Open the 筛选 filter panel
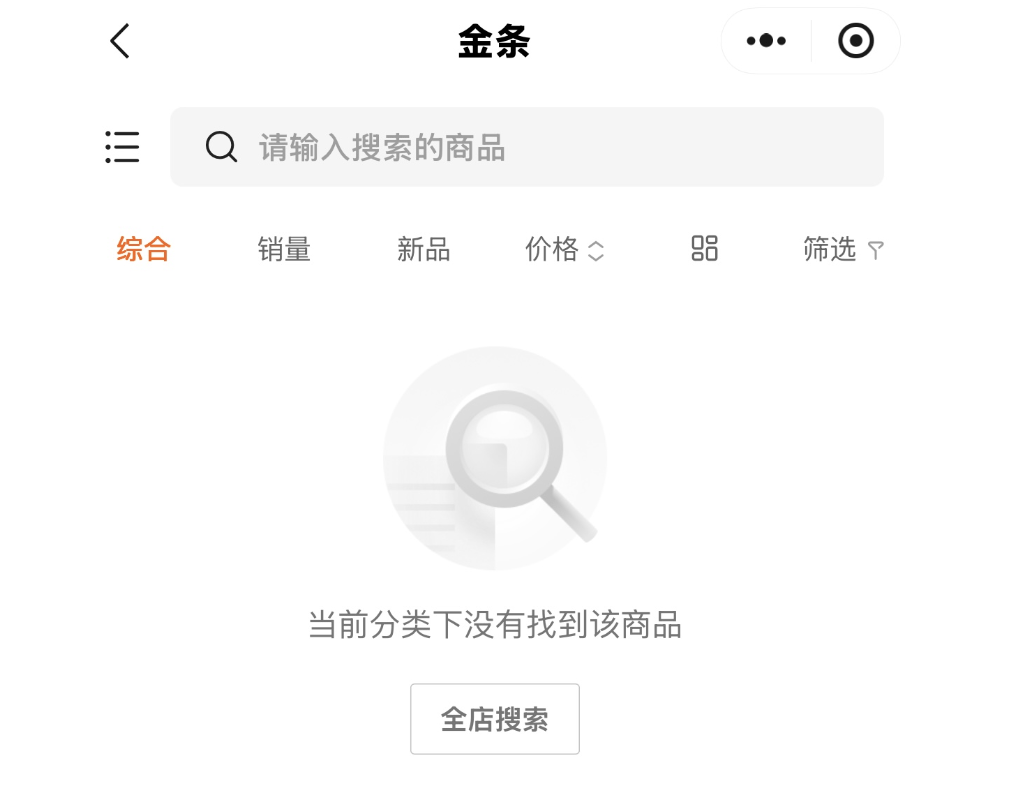Image resolution: width=1024 pixels, height=804 pixels. coord(843,249)
